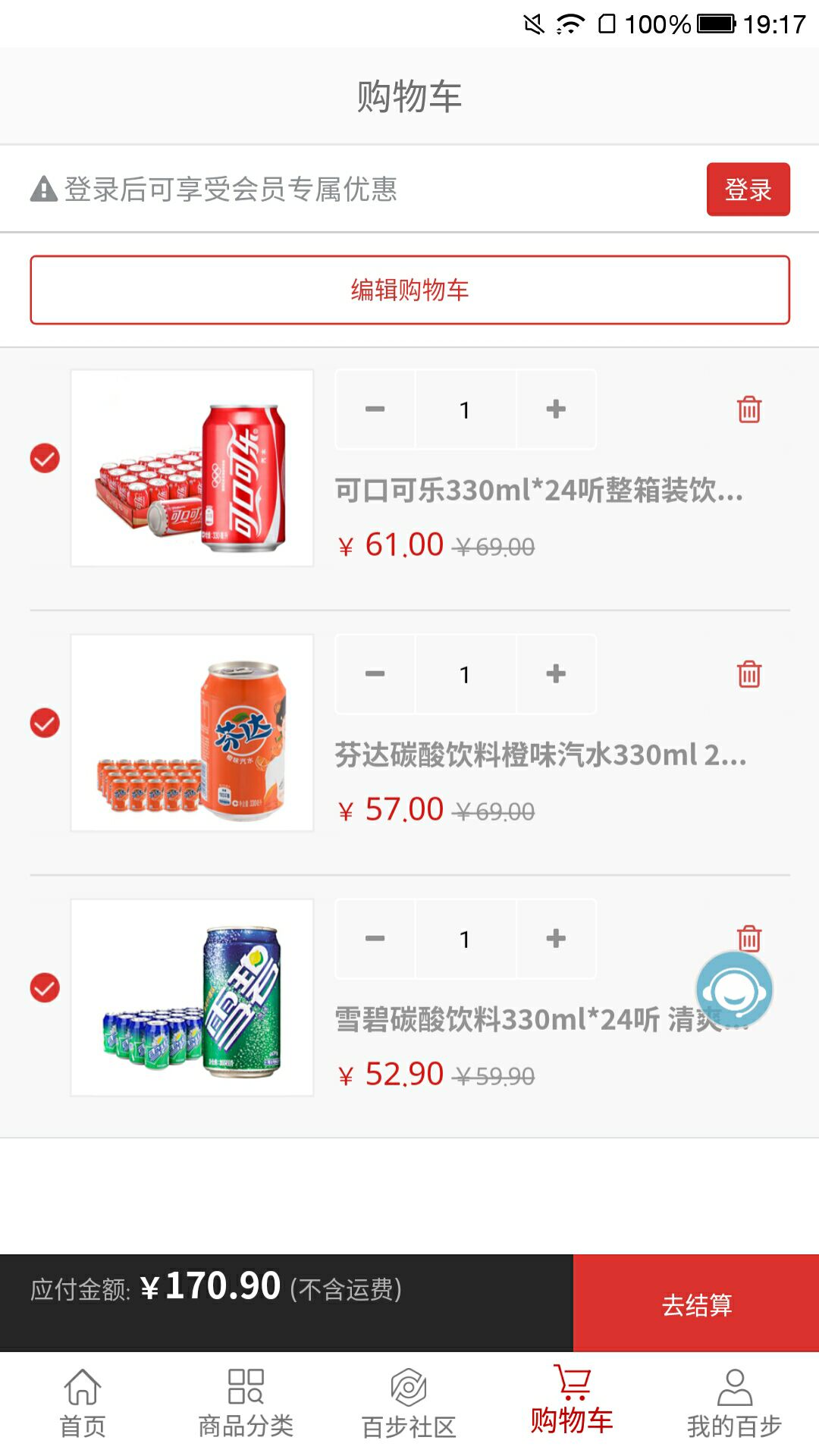
Task: Decrease Fanta quantity with the minus stepper
Action: click(x=374, y=675)
